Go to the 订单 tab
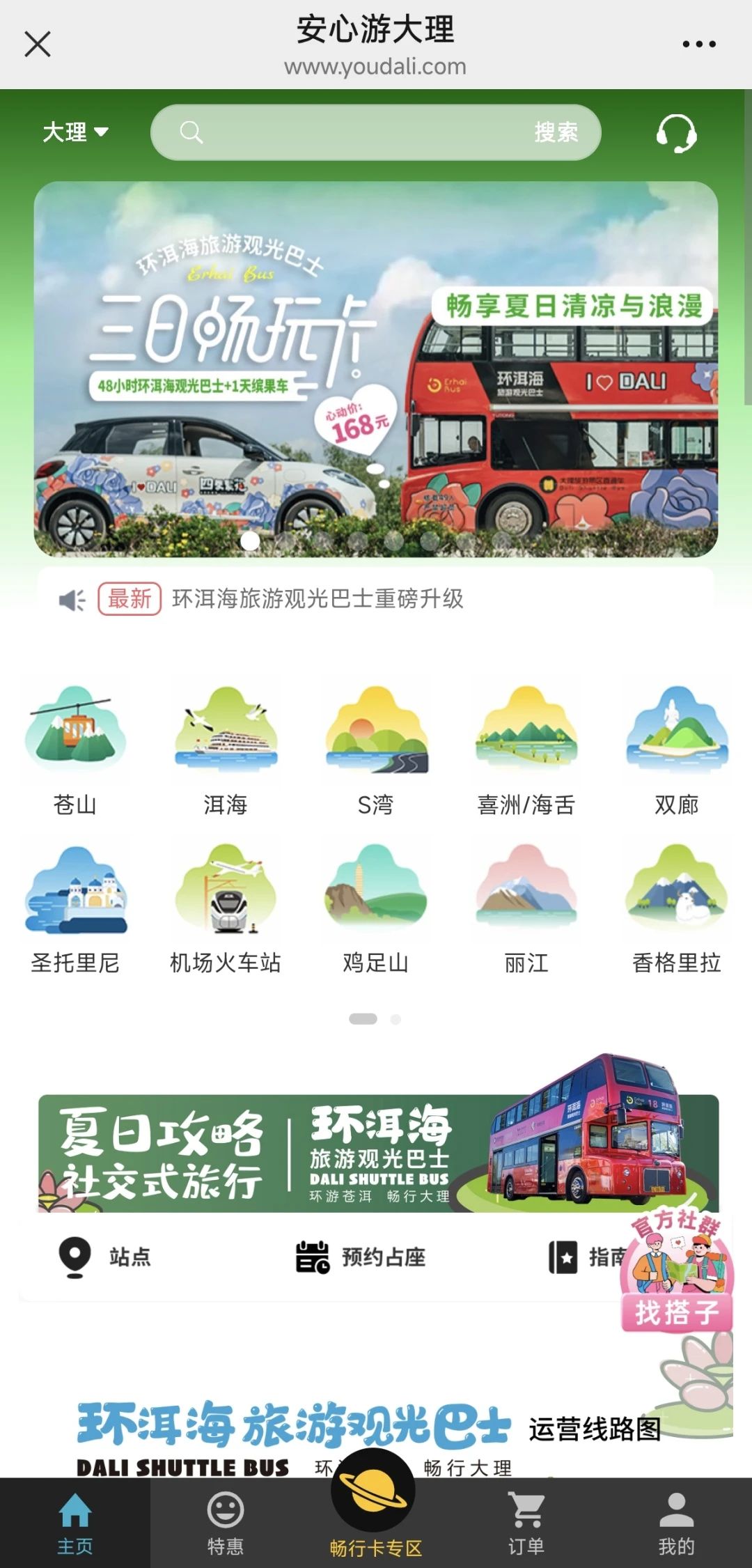 pyautogui.click(x=526, y=1523)
